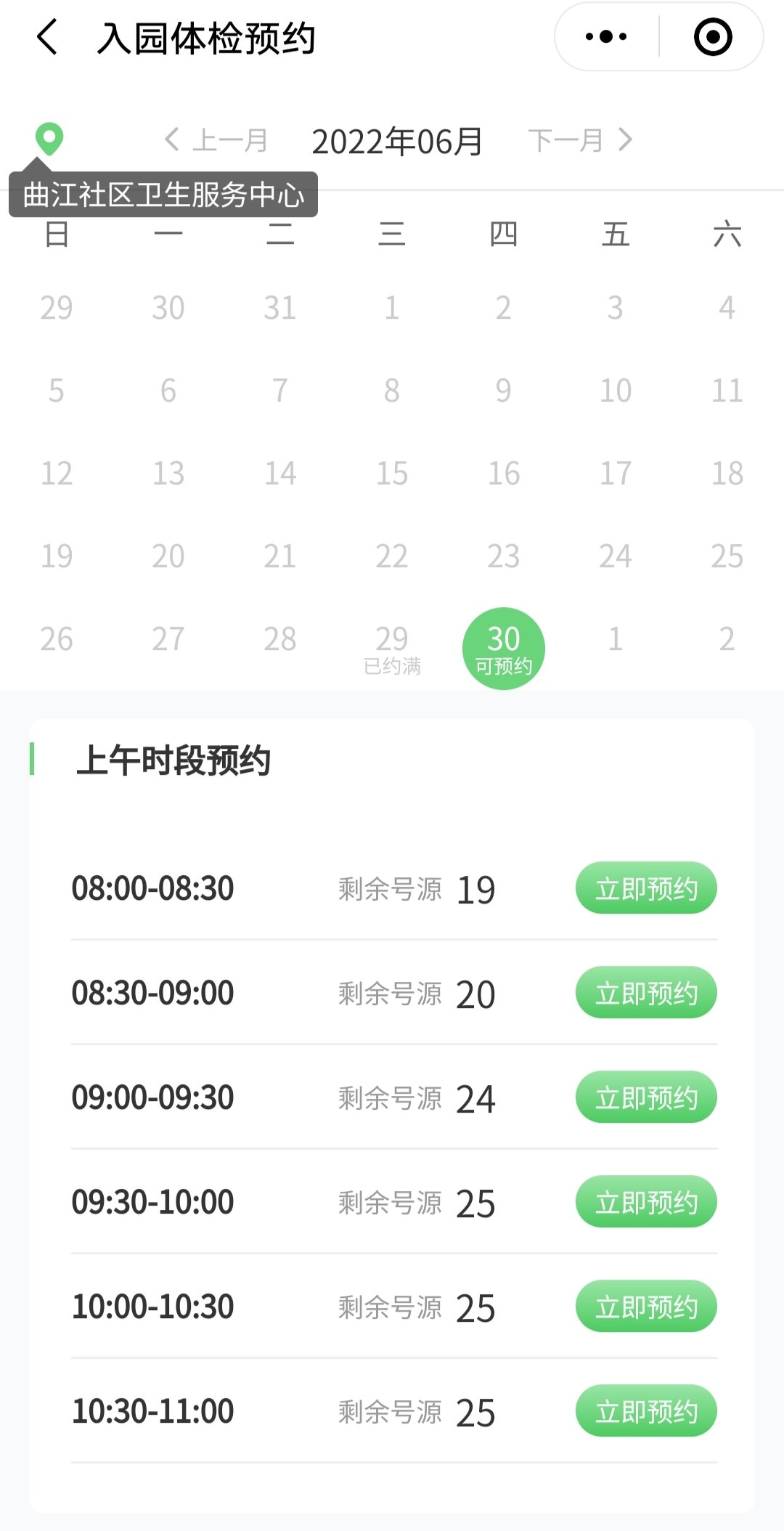This screenshot has height=1531, width=784.
Task: Tap 立即预约 for 10:00-10:30
Action: [x=646, y=1307]
